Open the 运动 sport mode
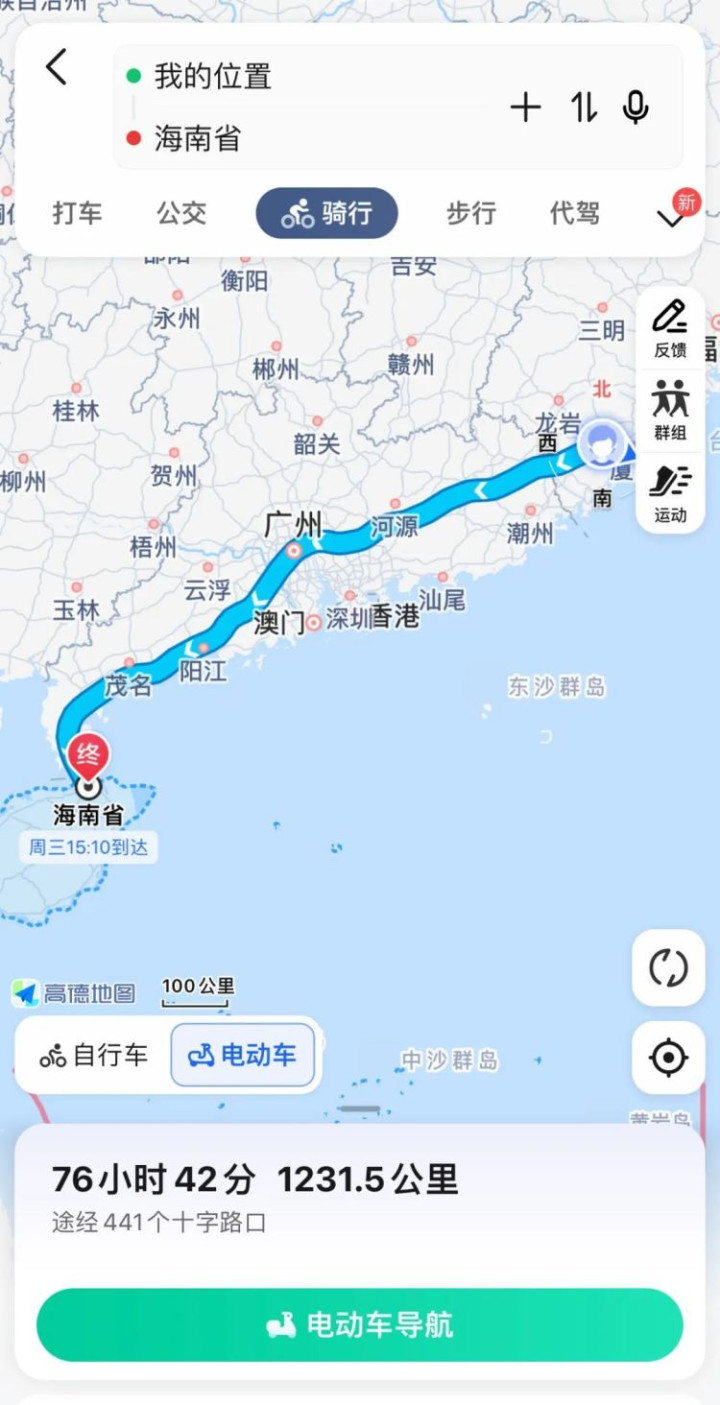 [x=670, y=494]
